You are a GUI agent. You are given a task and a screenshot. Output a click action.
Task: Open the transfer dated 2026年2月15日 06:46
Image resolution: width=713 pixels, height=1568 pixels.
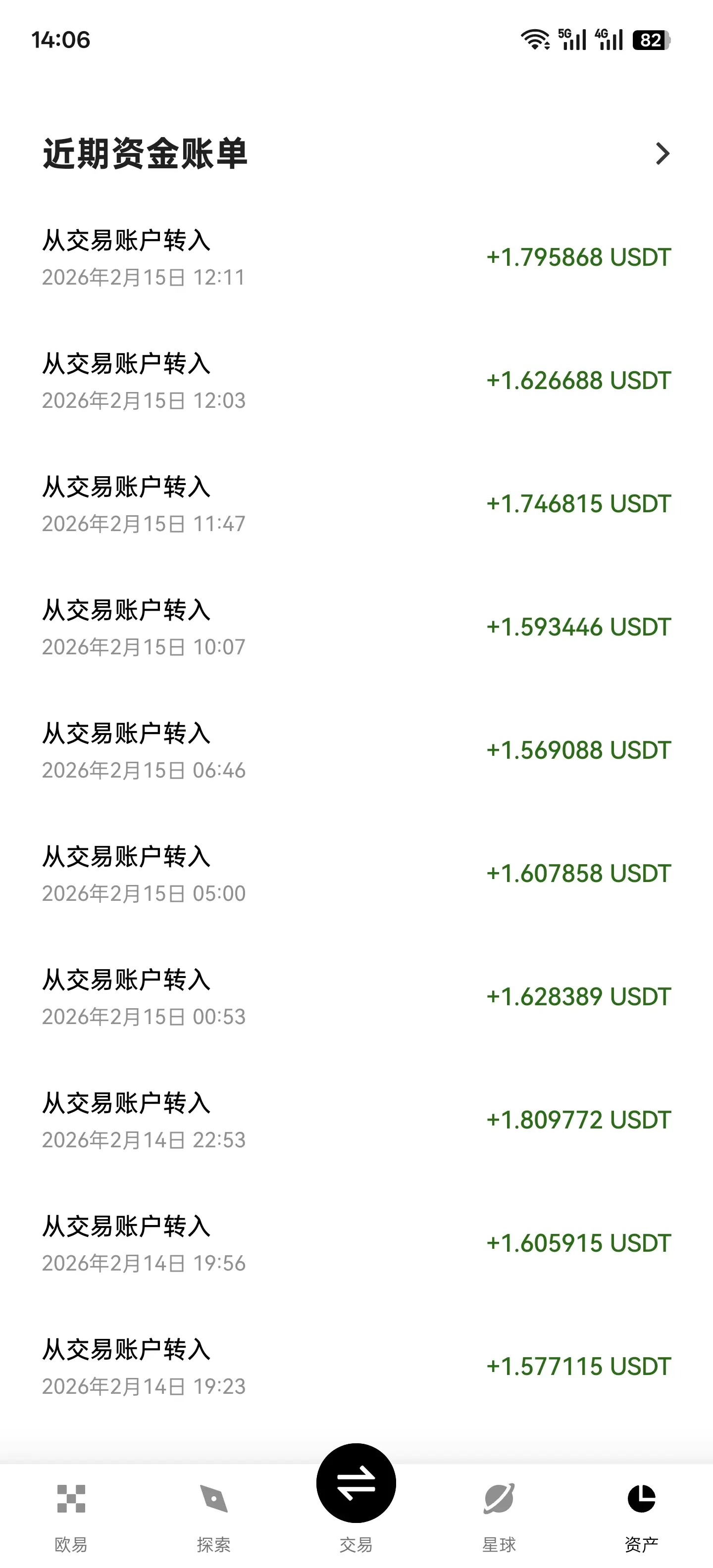click(x=356, y=751)
